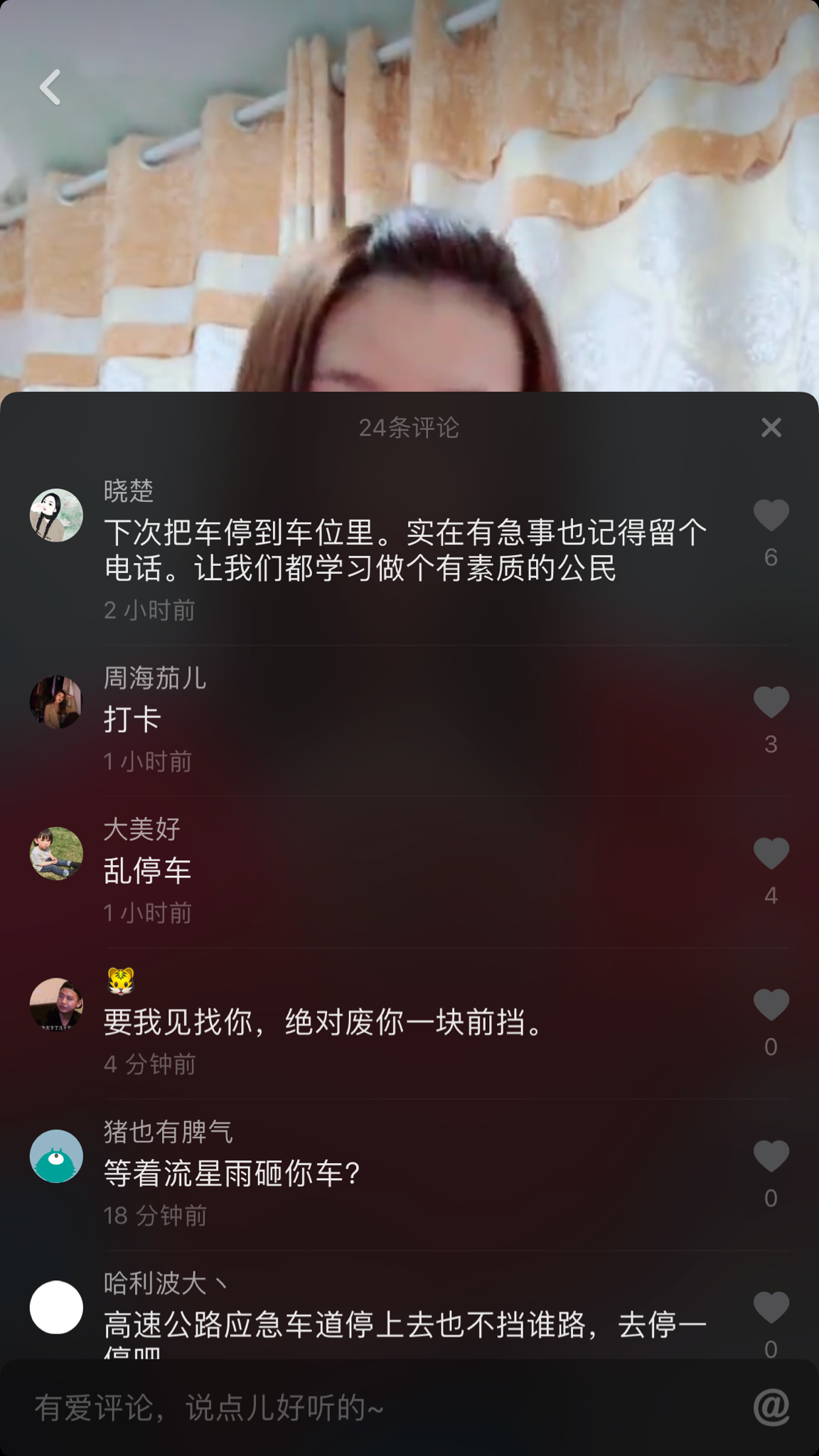Close the 24条评论 comments panel
Viewport: 819px width, 1456px height.
click(x=771, y=427)
